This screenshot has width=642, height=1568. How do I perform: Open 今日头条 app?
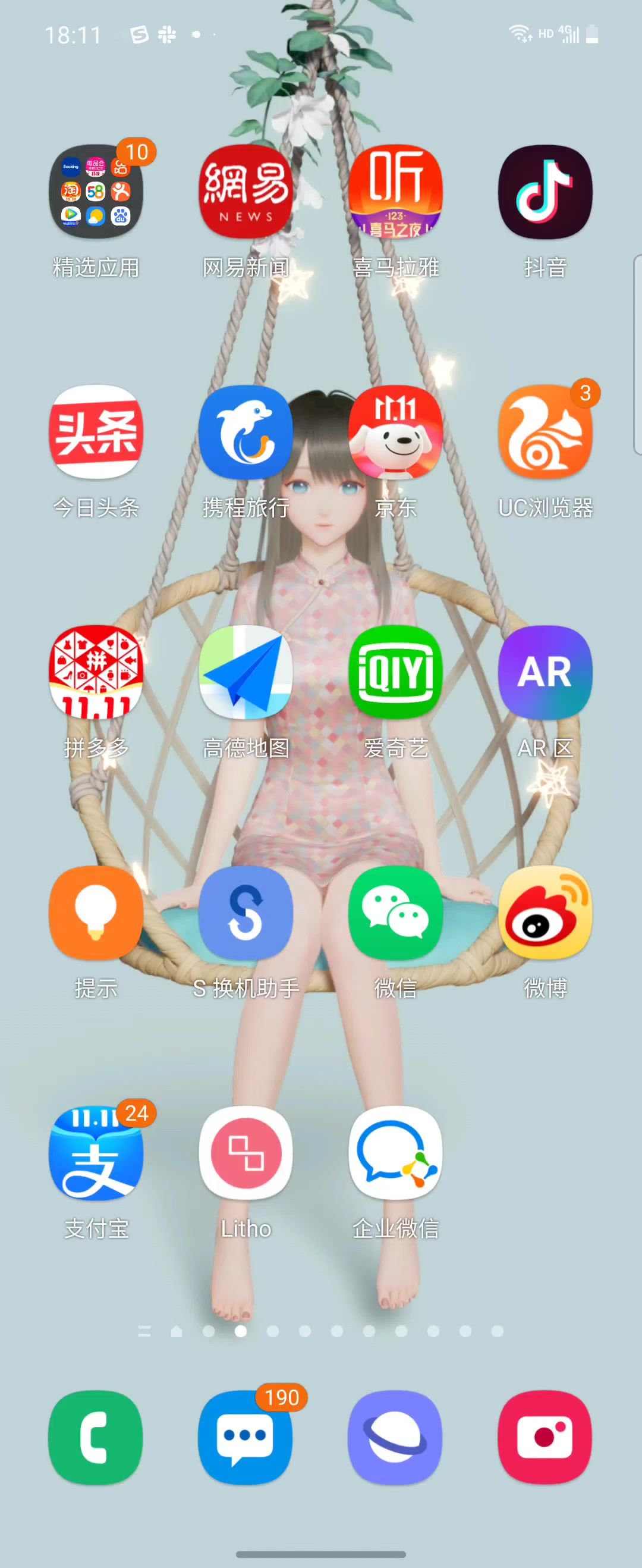point(96,432)
